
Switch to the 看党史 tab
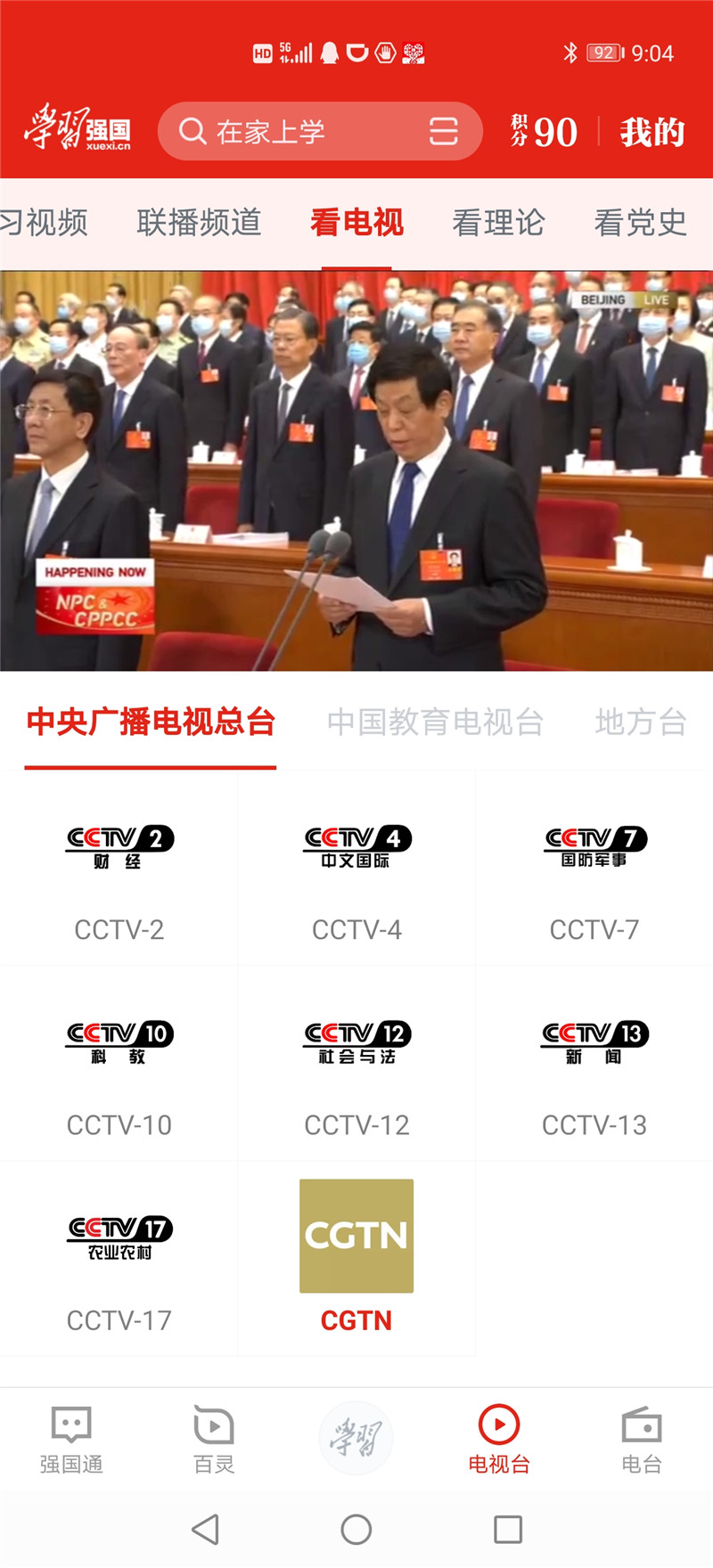640,223
